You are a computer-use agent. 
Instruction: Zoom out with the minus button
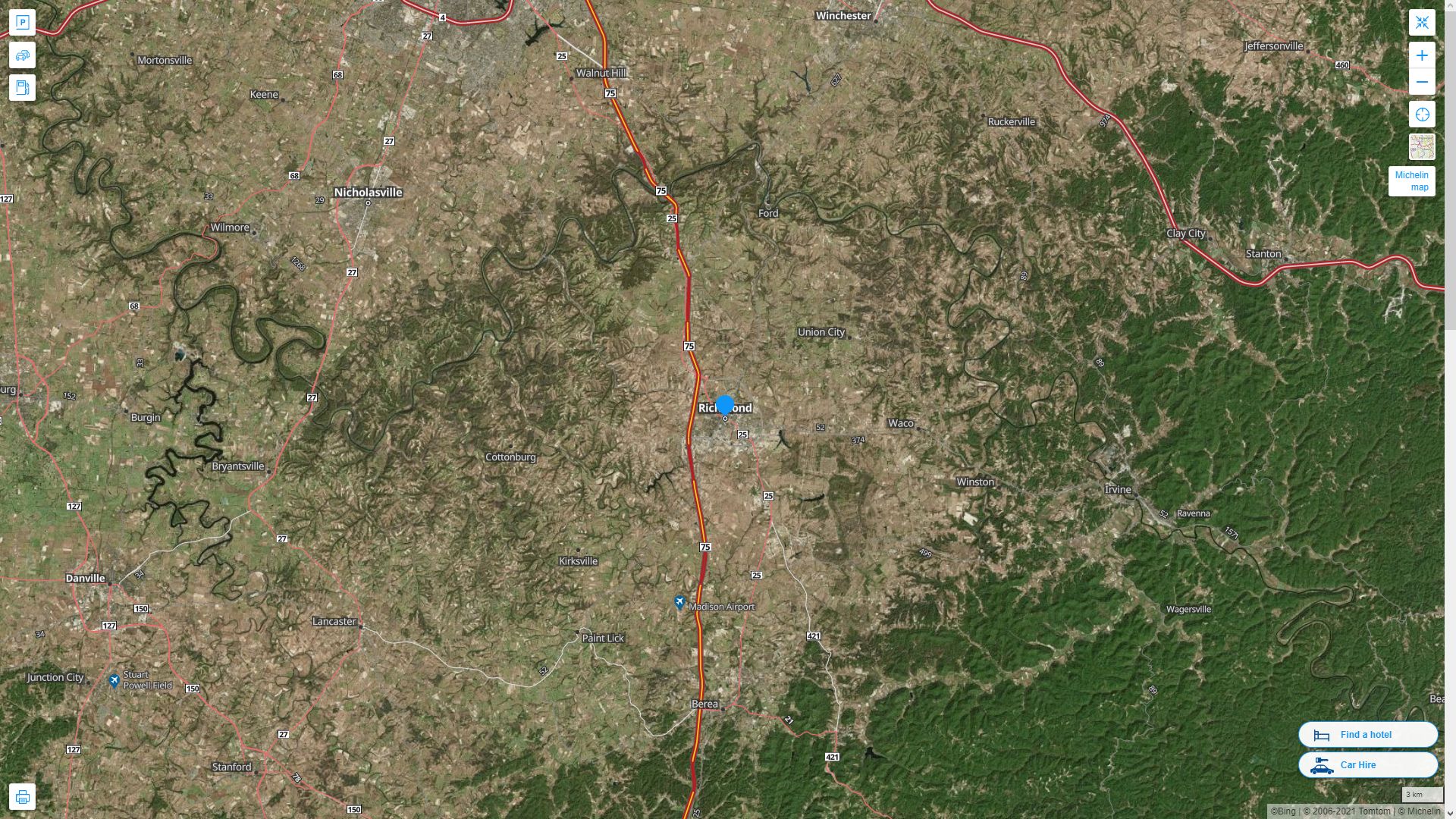point(1422,82)
